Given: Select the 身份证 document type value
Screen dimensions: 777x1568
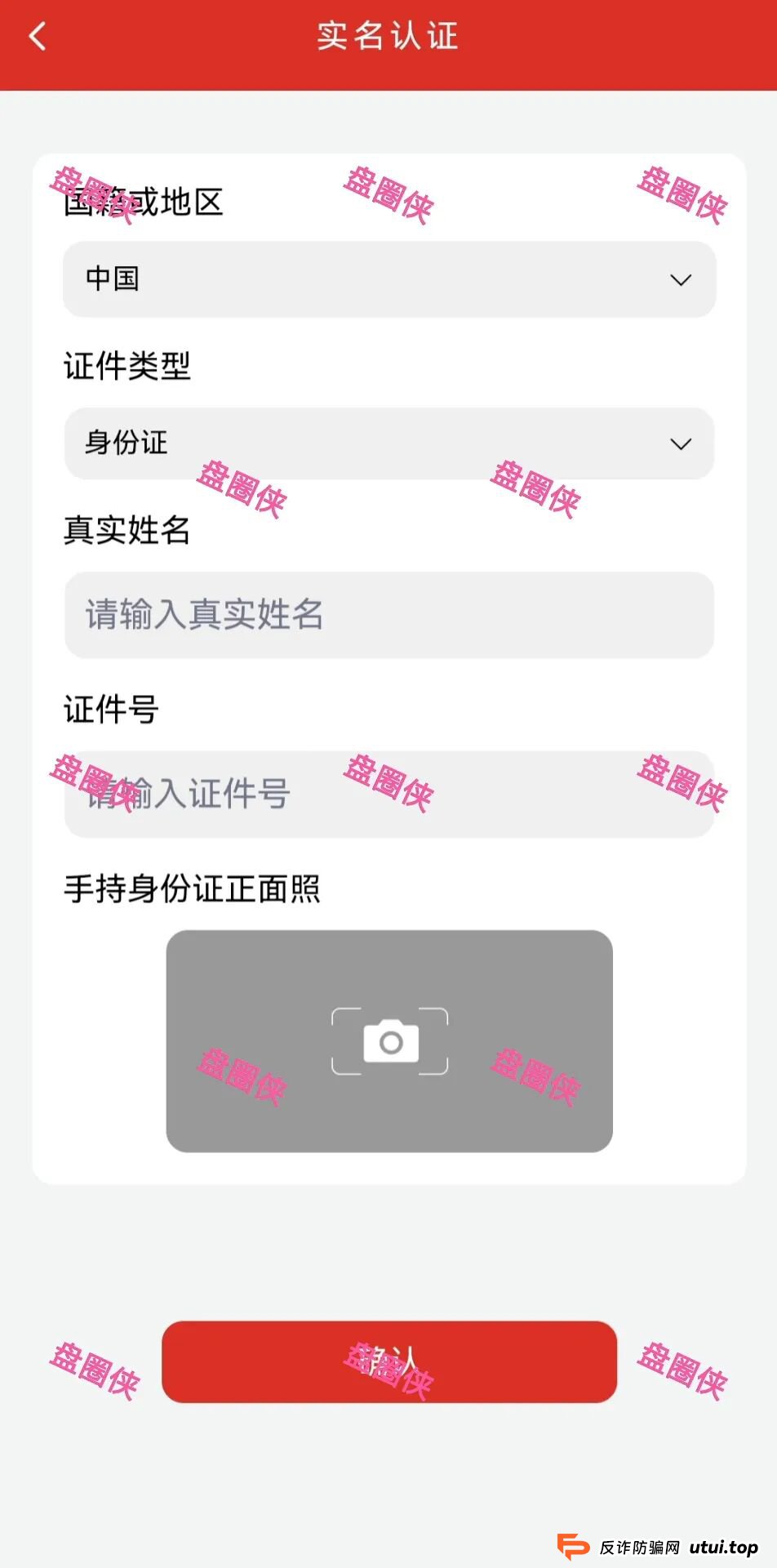Looking at the screenshot, I should pyautogui.click(x=127, y=443).
